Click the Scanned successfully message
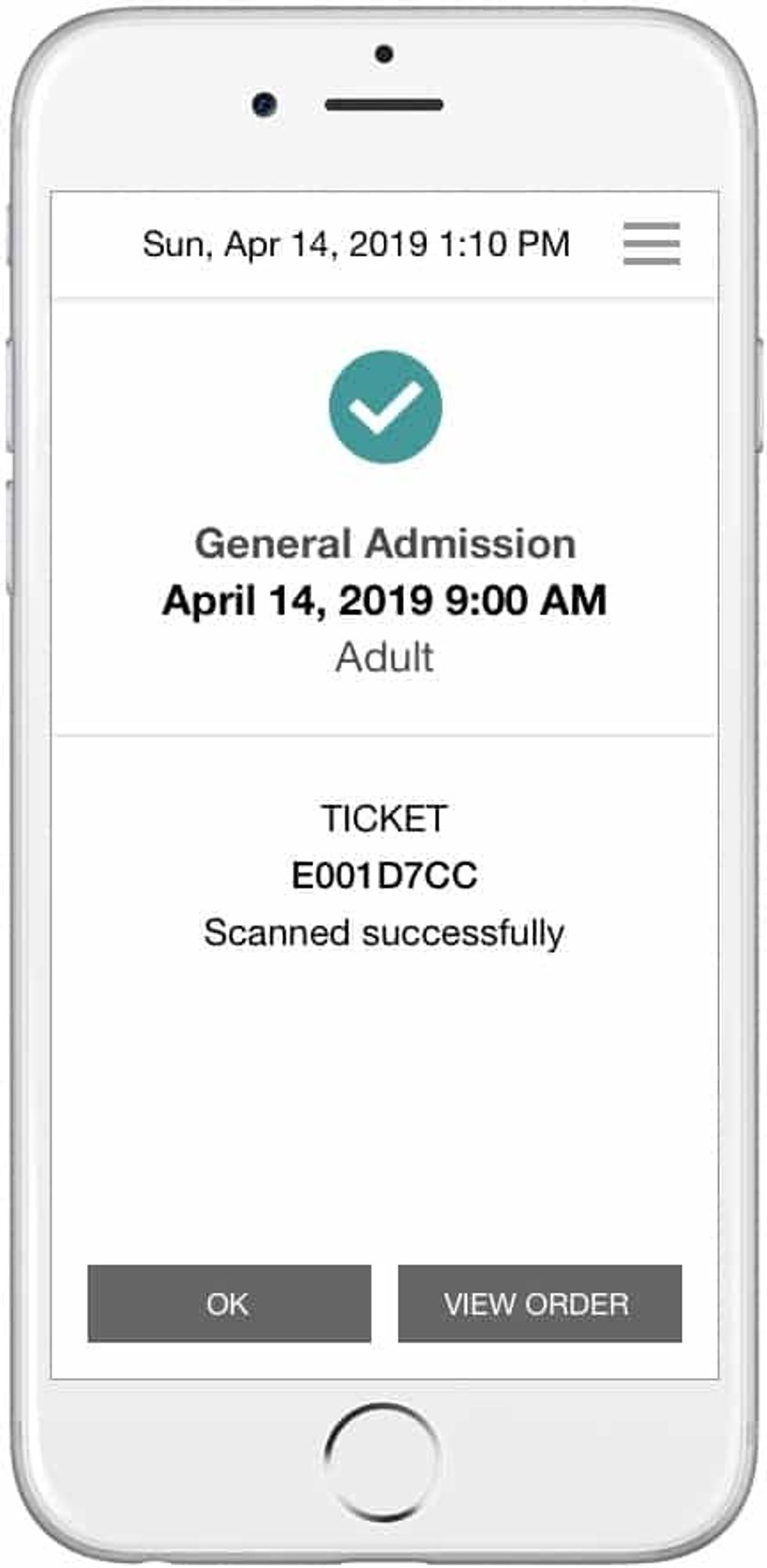 [385, 932]
